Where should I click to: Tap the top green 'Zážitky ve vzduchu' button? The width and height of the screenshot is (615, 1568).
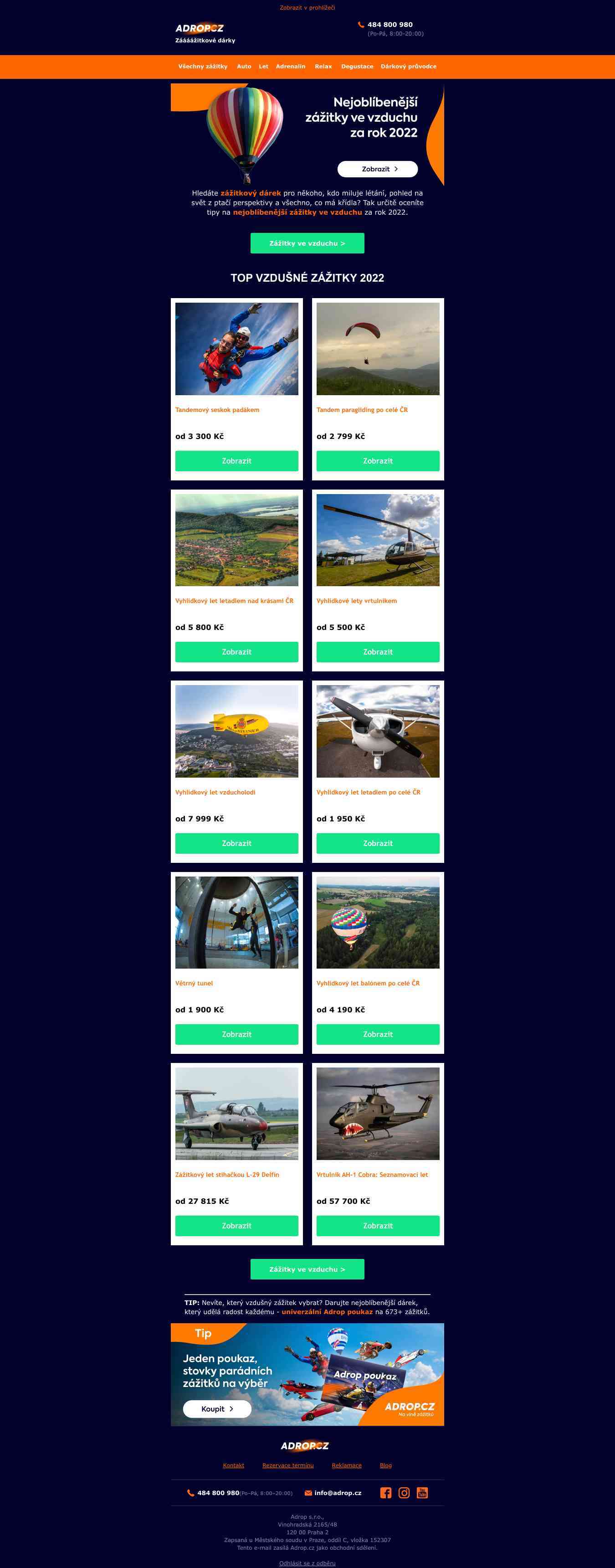[307, 243]
